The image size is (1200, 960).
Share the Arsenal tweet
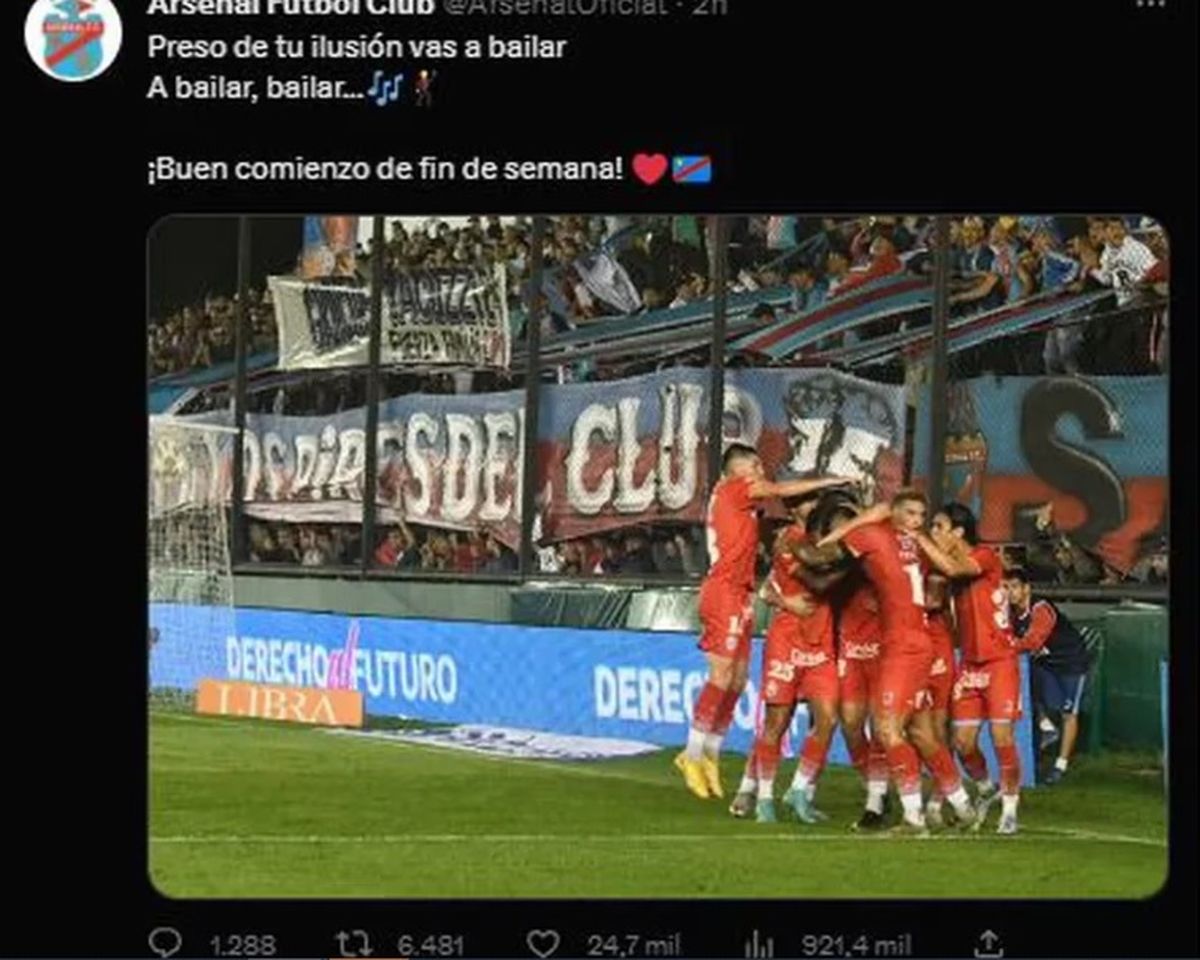(988, 943)
